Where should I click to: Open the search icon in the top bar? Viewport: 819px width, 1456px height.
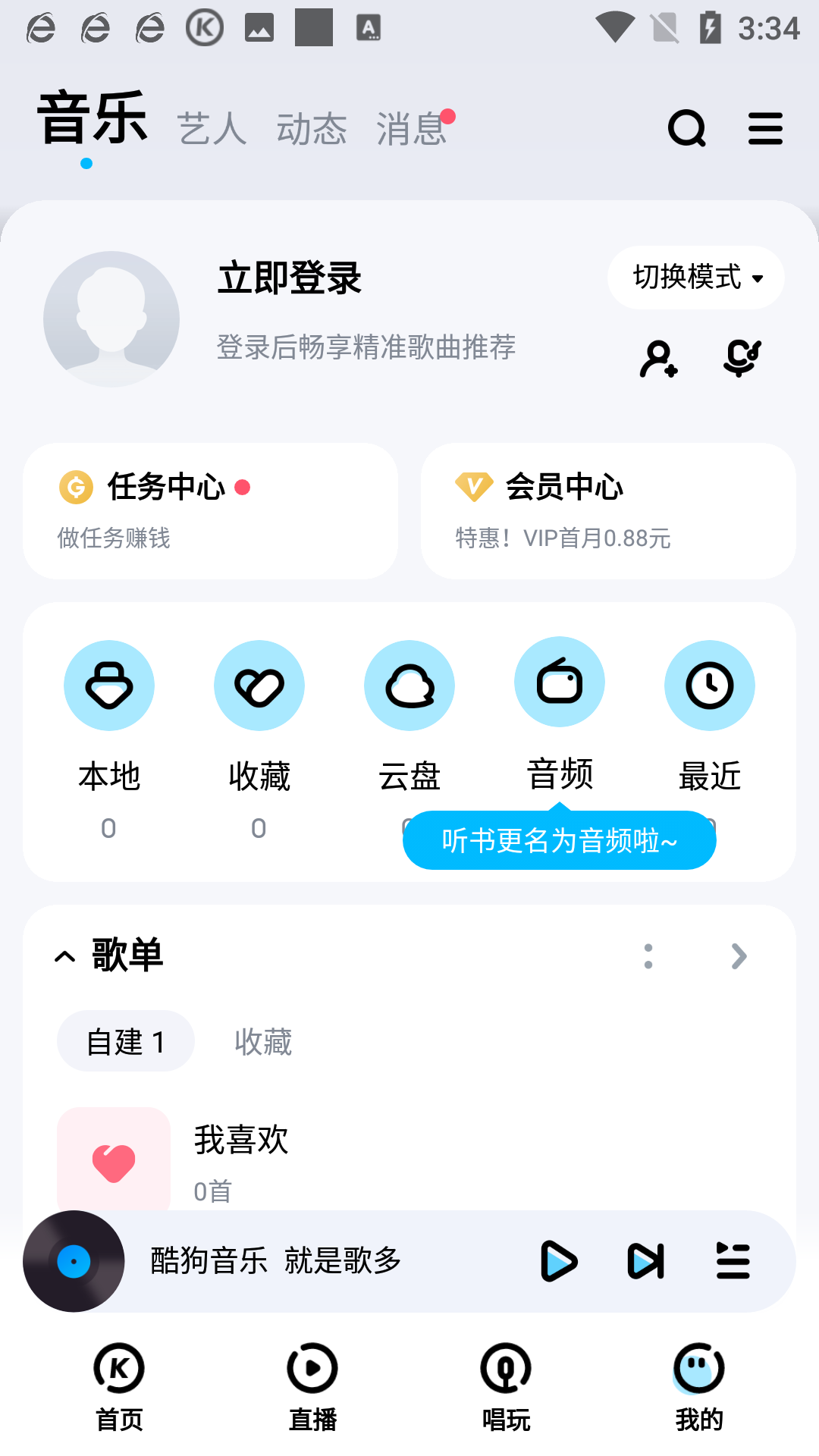point(686,128)
